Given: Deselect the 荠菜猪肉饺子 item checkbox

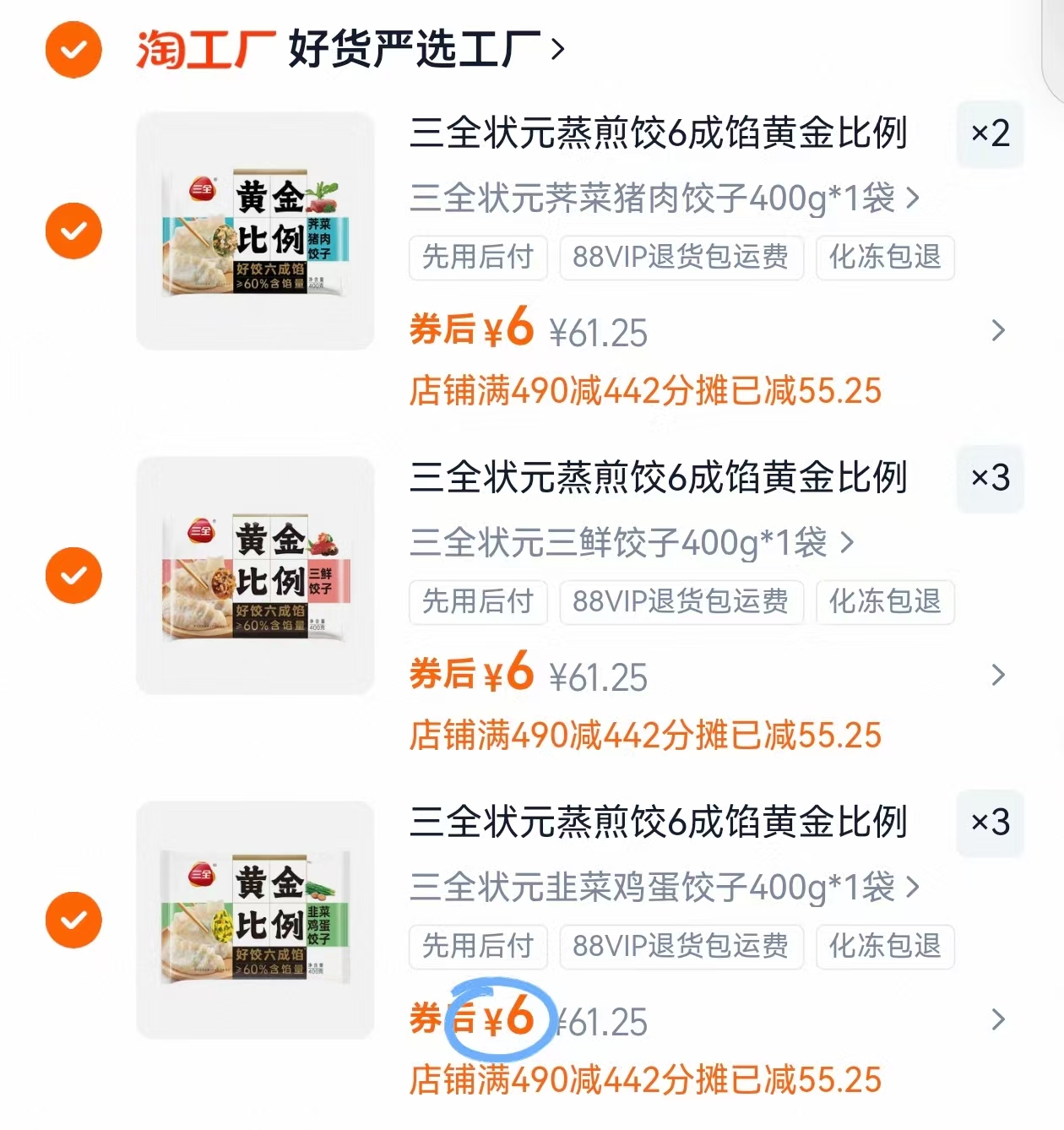Looking at the screenshot, I should pyautogui.click(x=73, y=231).
